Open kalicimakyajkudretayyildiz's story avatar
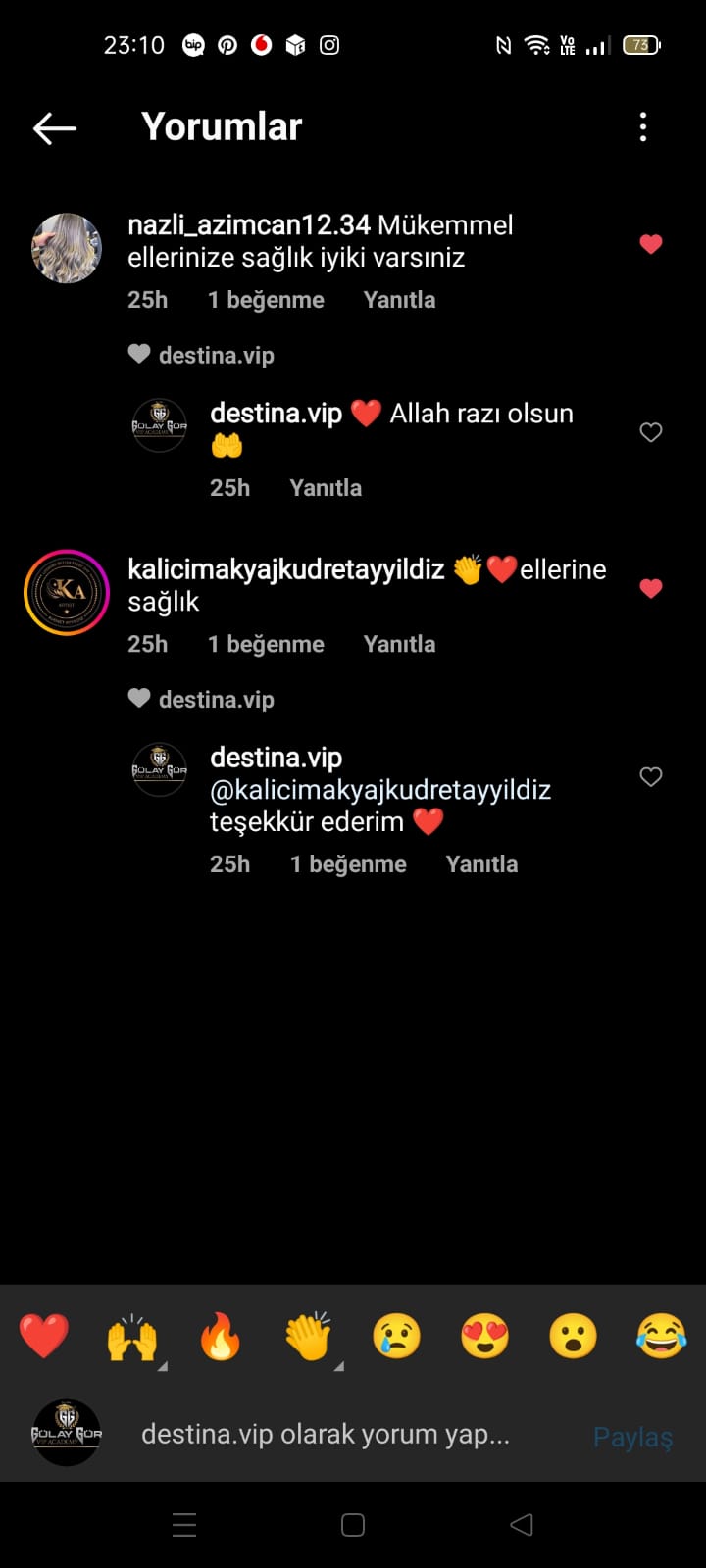Screen dimensions: 706x1568 [67, 593]
